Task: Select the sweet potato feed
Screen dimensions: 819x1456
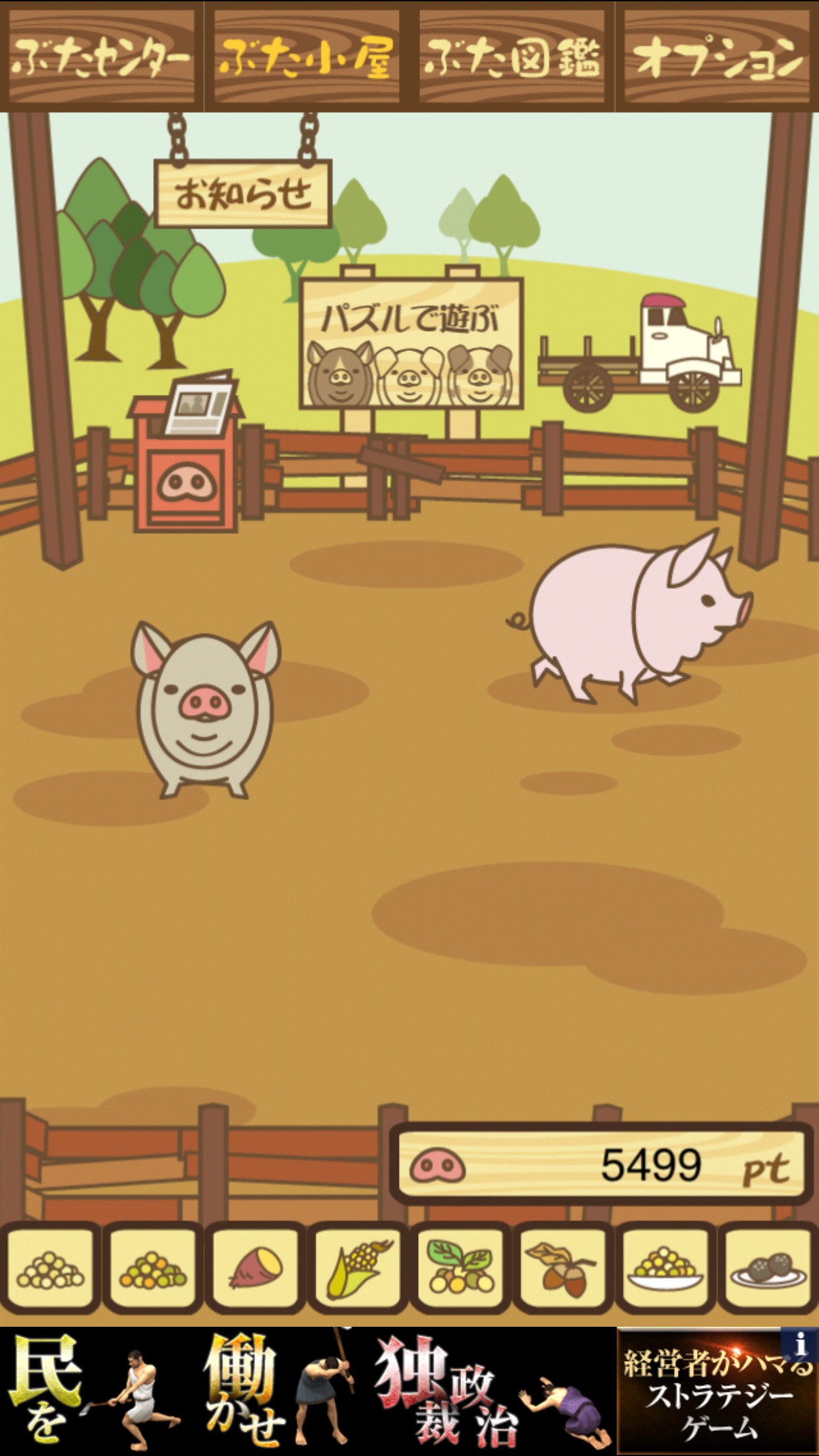Action: point(256,1267)
